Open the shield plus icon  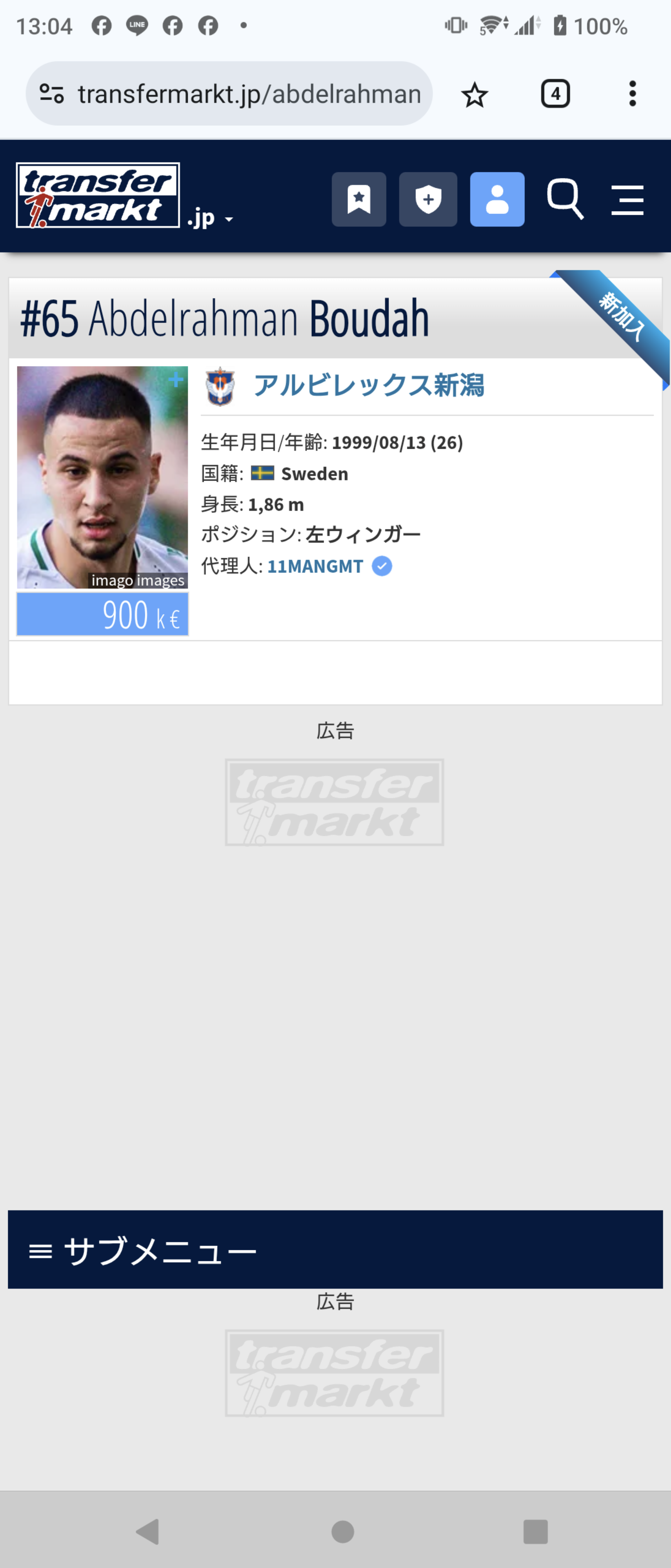(428, 199)
